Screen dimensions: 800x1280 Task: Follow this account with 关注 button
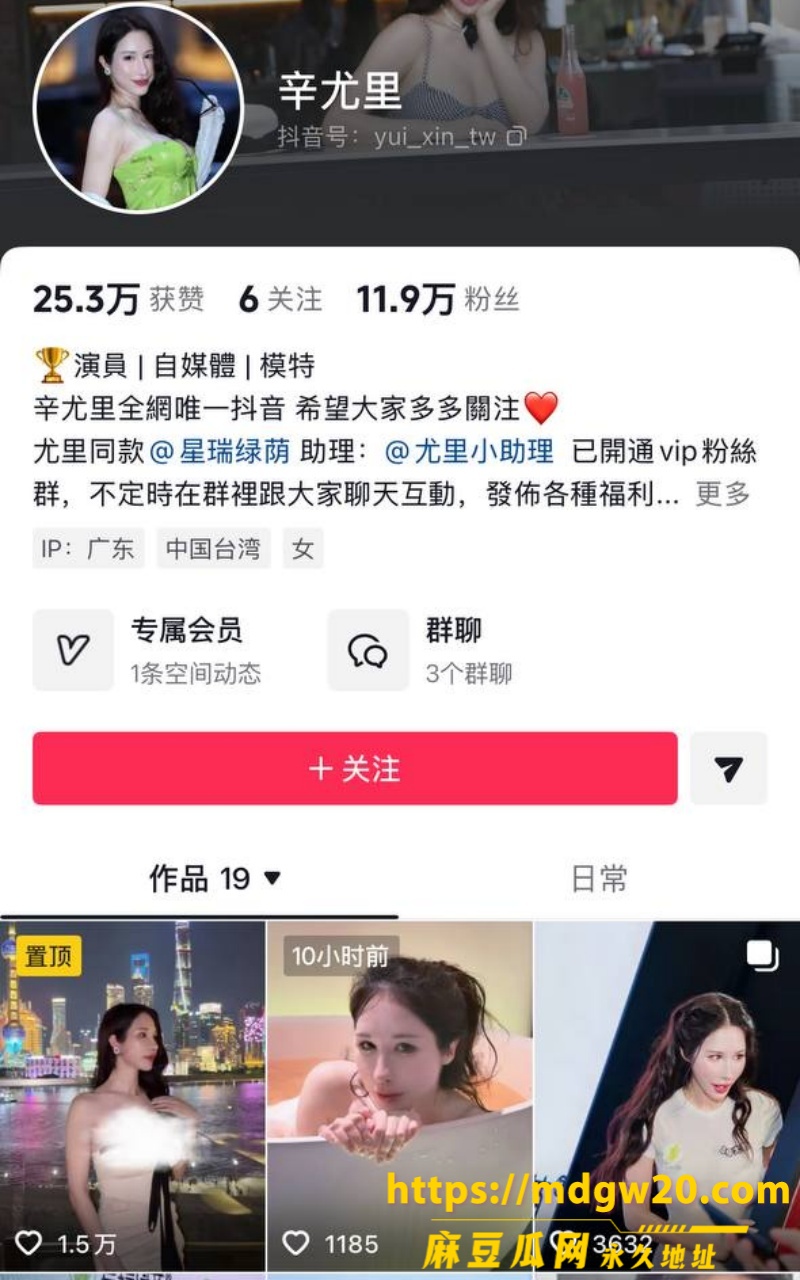point(355,768)
